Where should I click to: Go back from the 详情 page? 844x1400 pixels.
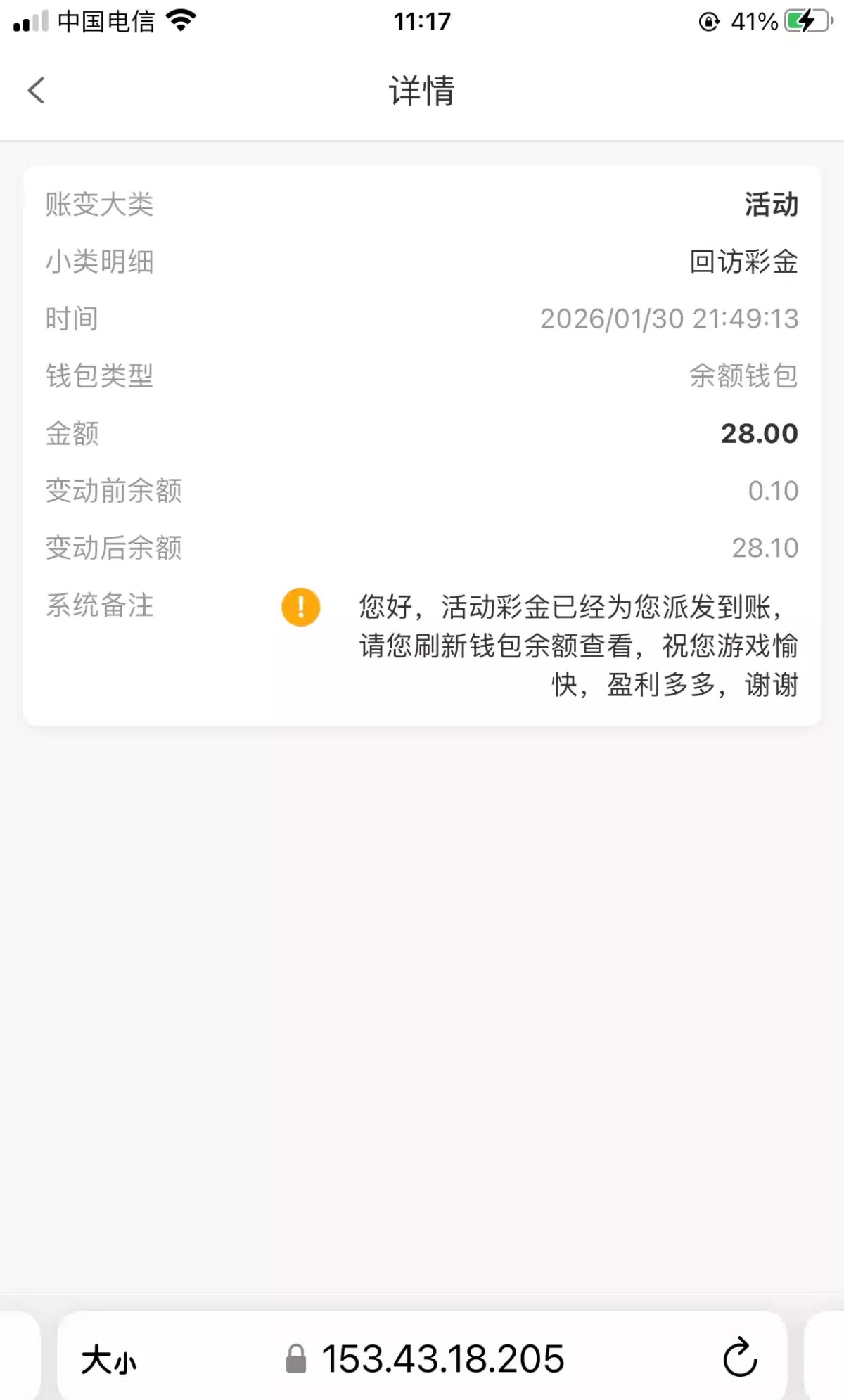click(x=37, y=91)
